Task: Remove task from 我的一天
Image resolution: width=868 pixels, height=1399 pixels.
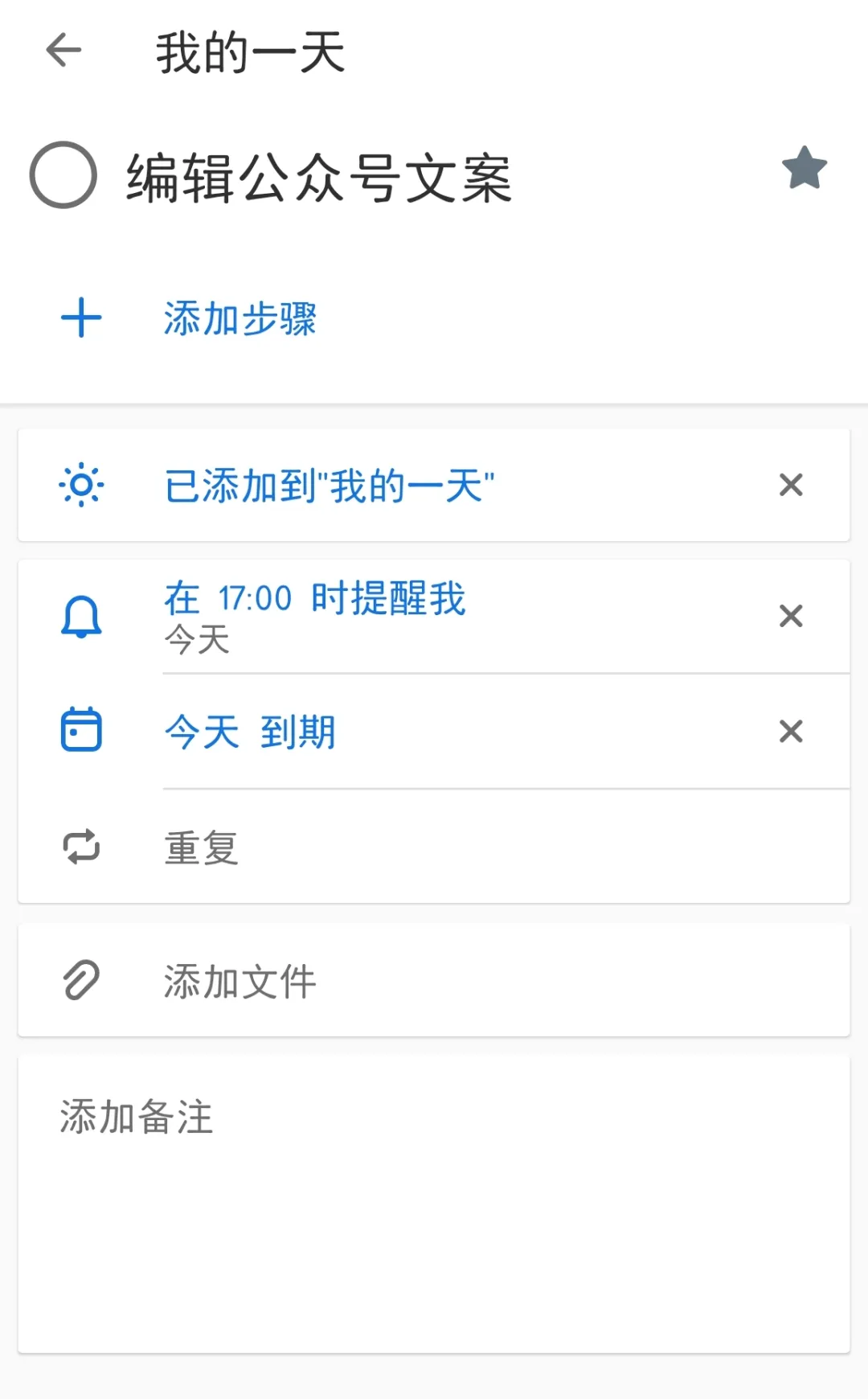Action: click(791, 486)
